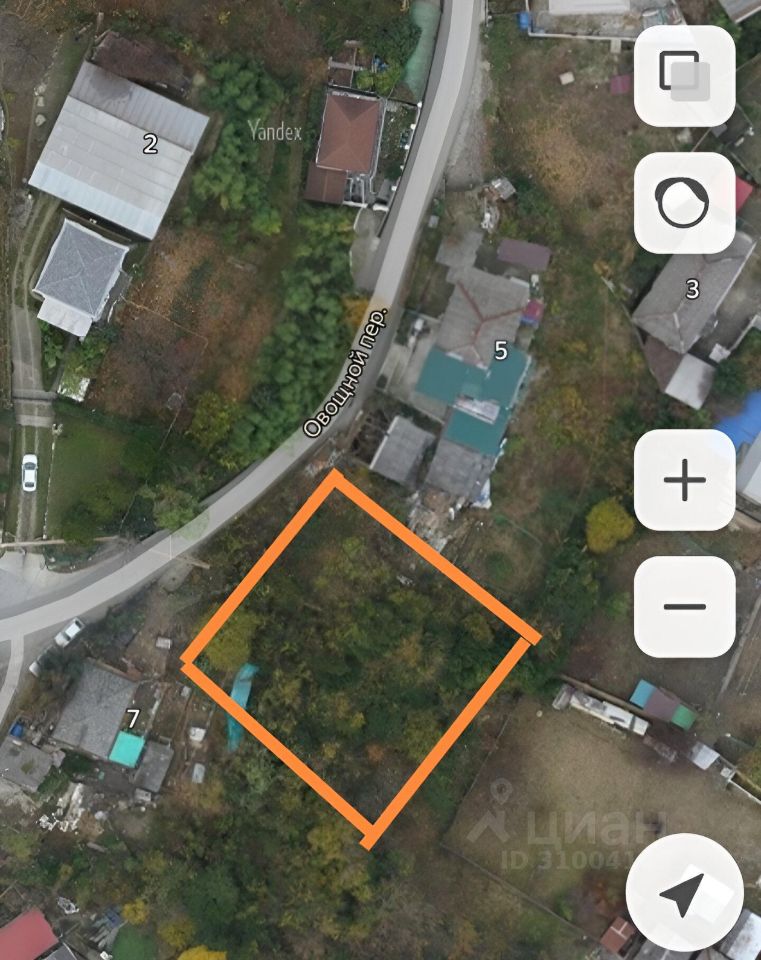Screen dimensions: 761x960
Task: Zoom out with the minus button
Action: pyautogui.click(x=684, y=606)
